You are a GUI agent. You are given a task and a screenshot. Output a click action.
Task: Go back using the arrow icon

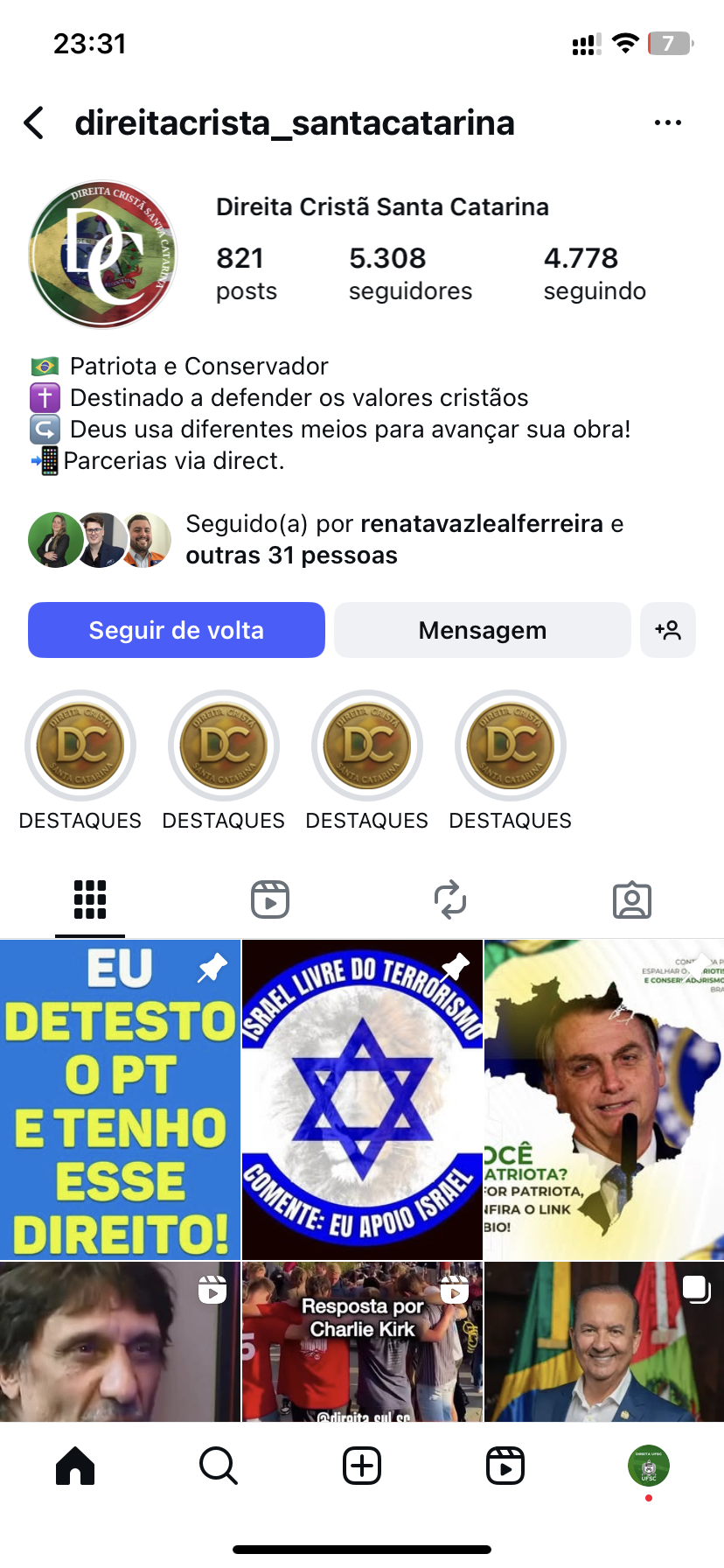point(35,123)
